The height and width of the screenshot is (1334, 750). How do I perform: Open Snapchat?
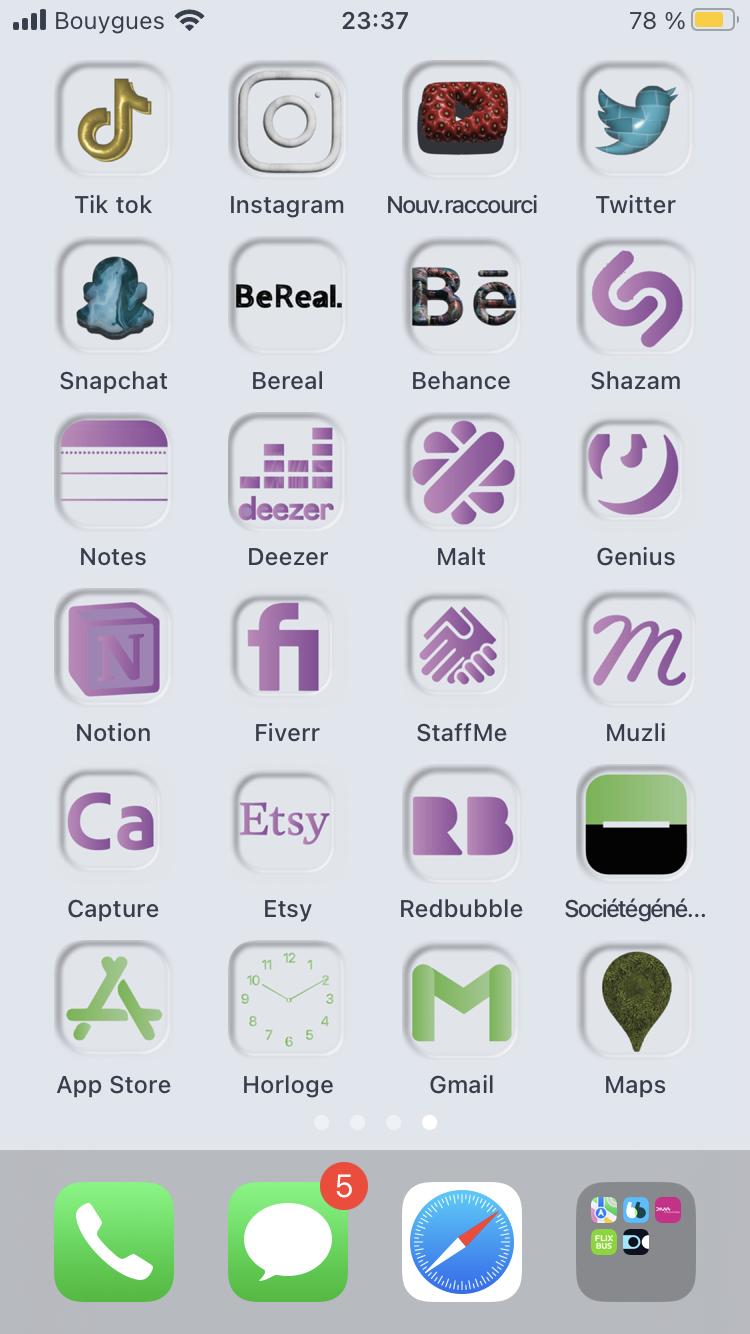tap(113, 298)
